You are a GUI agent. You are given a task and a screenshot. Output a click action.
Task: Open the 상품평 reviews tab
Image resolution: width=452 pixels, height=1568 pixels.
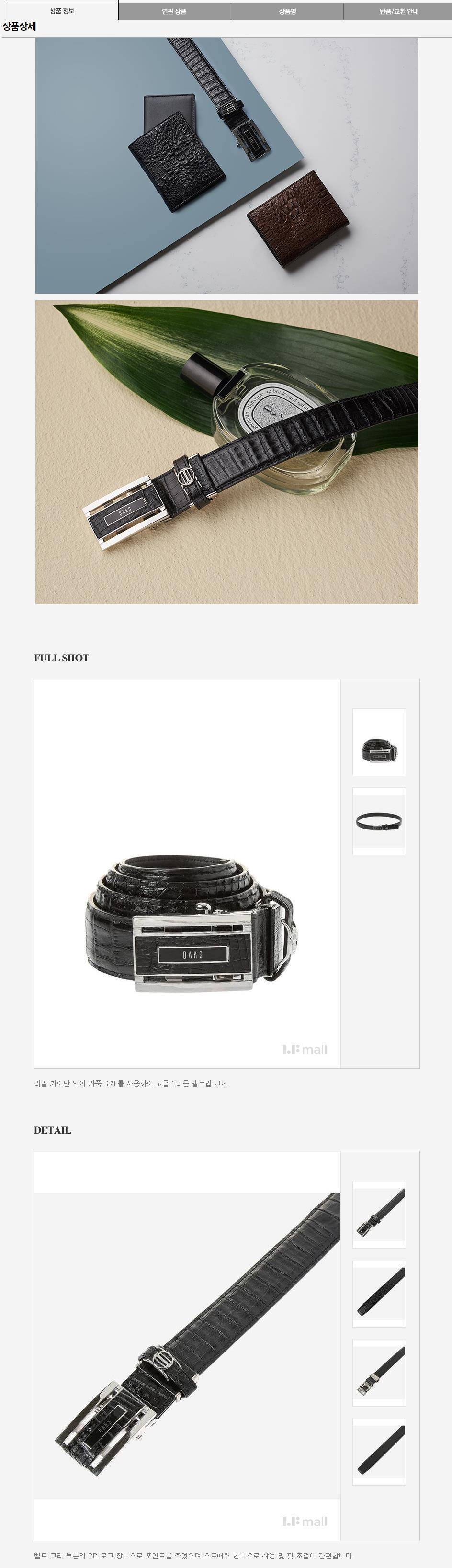tap(287, 11)
